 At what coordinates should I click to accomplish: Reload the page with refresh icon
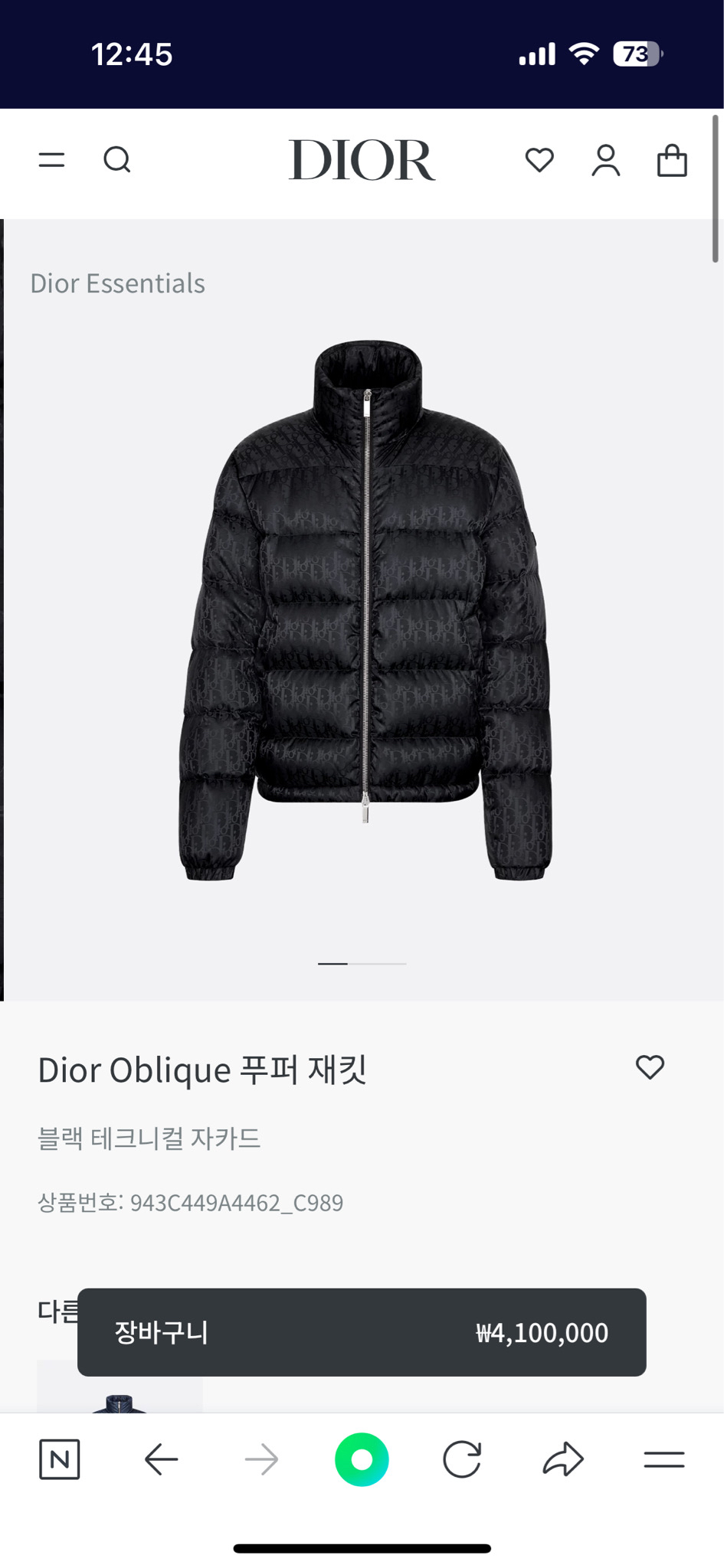click(462, 1459)
